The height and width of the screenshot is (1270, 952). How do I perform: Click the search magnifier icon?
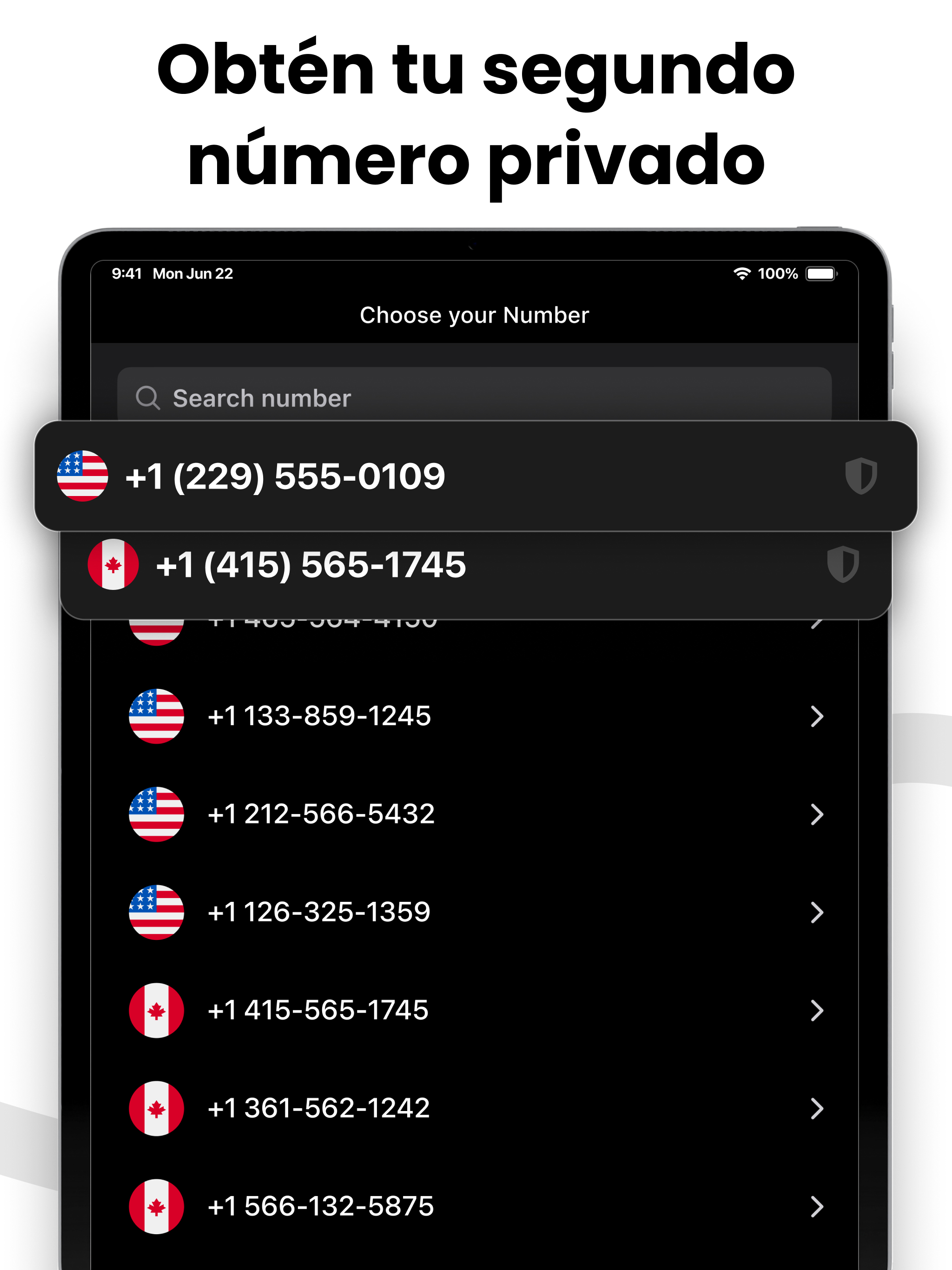pos(148,398)
